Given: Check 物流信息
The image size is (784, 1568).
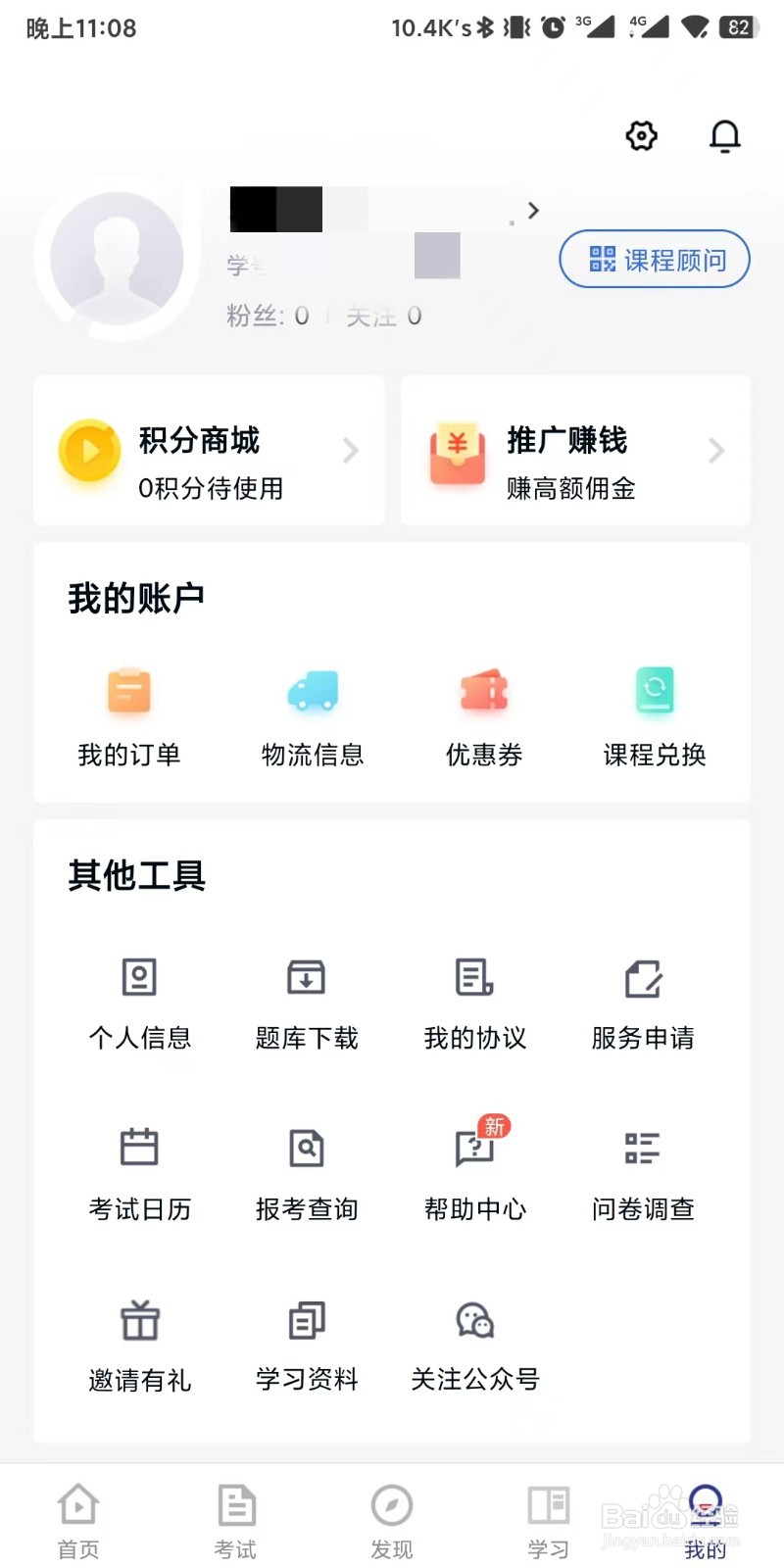Looking at the screenshot, I should (313, 713).
